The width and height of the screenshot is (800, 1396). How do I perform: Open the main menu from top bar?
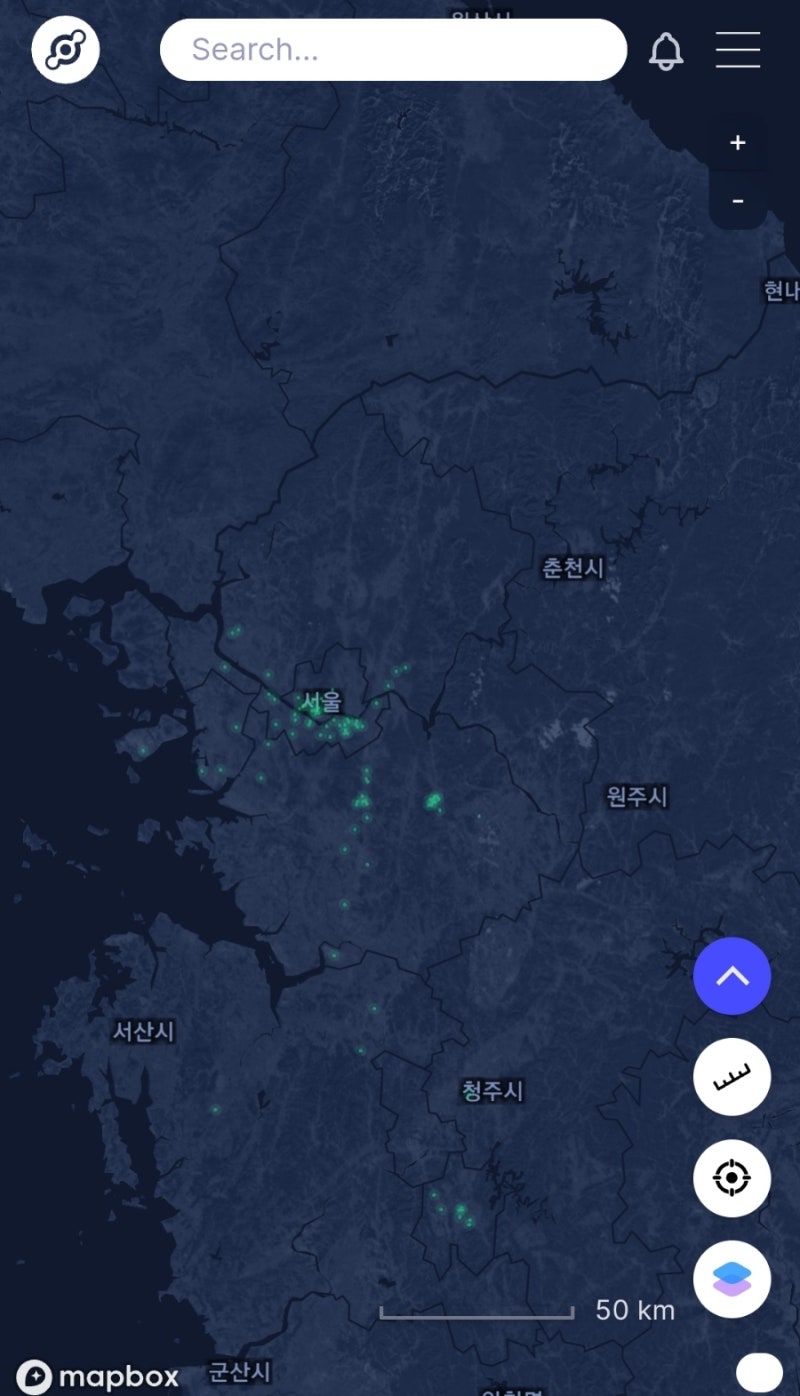[738, 50]
